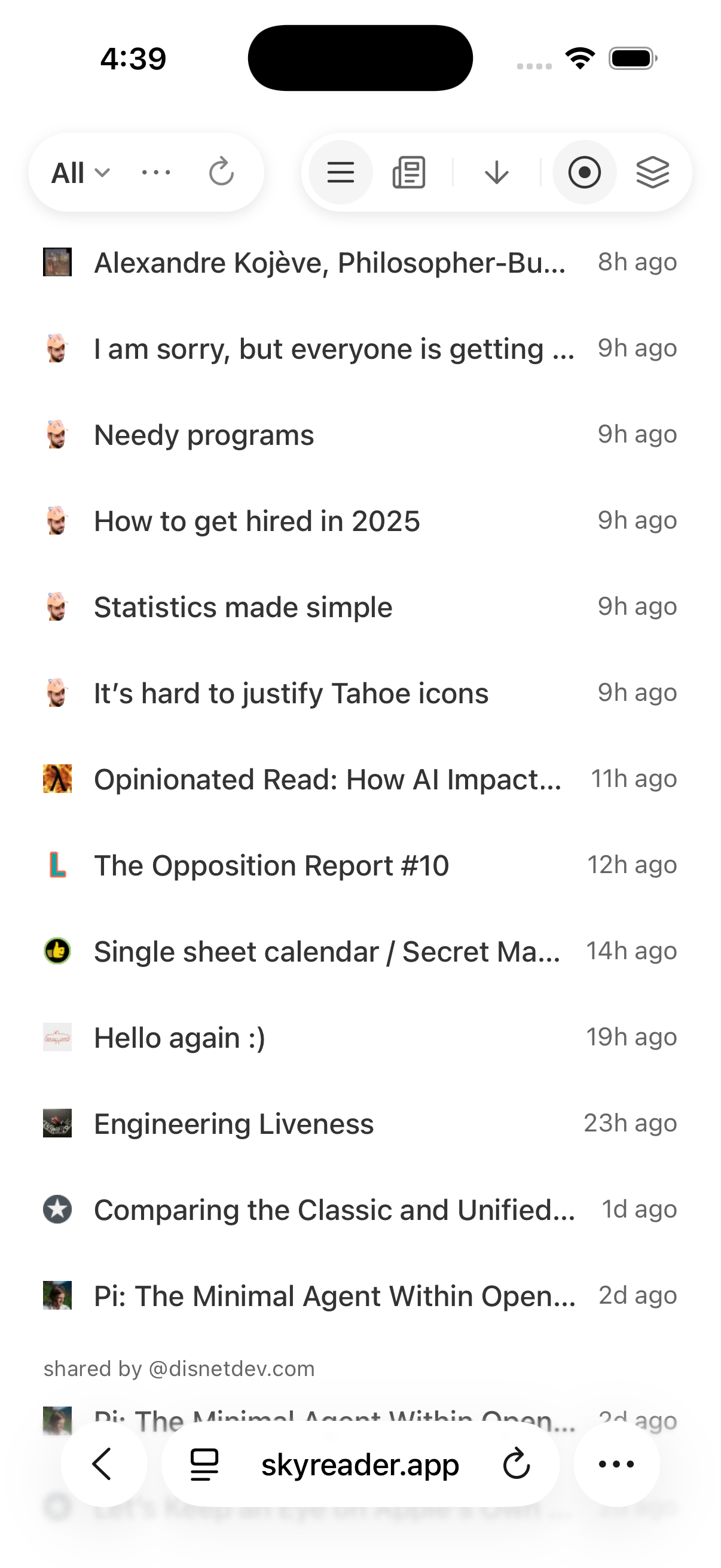Screen dimensions: 721x1568
Task: Open the browser more options menu
Action: 616,1465
